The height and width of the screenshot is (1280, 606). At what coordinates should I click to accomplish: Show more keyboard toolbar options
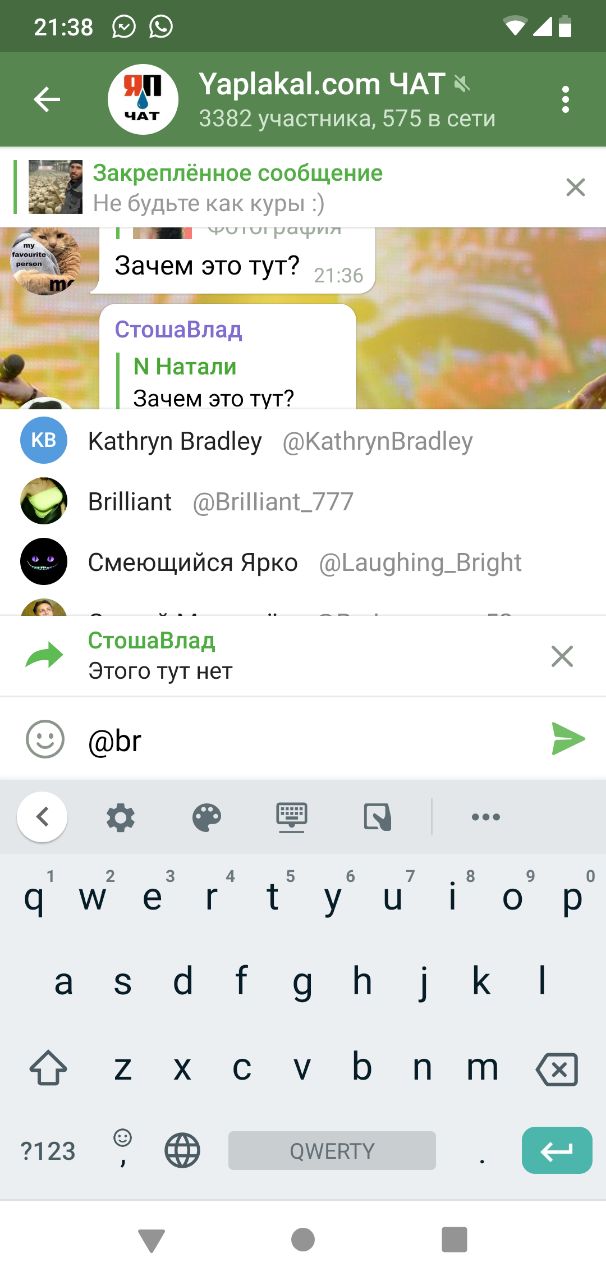(485, 818)
